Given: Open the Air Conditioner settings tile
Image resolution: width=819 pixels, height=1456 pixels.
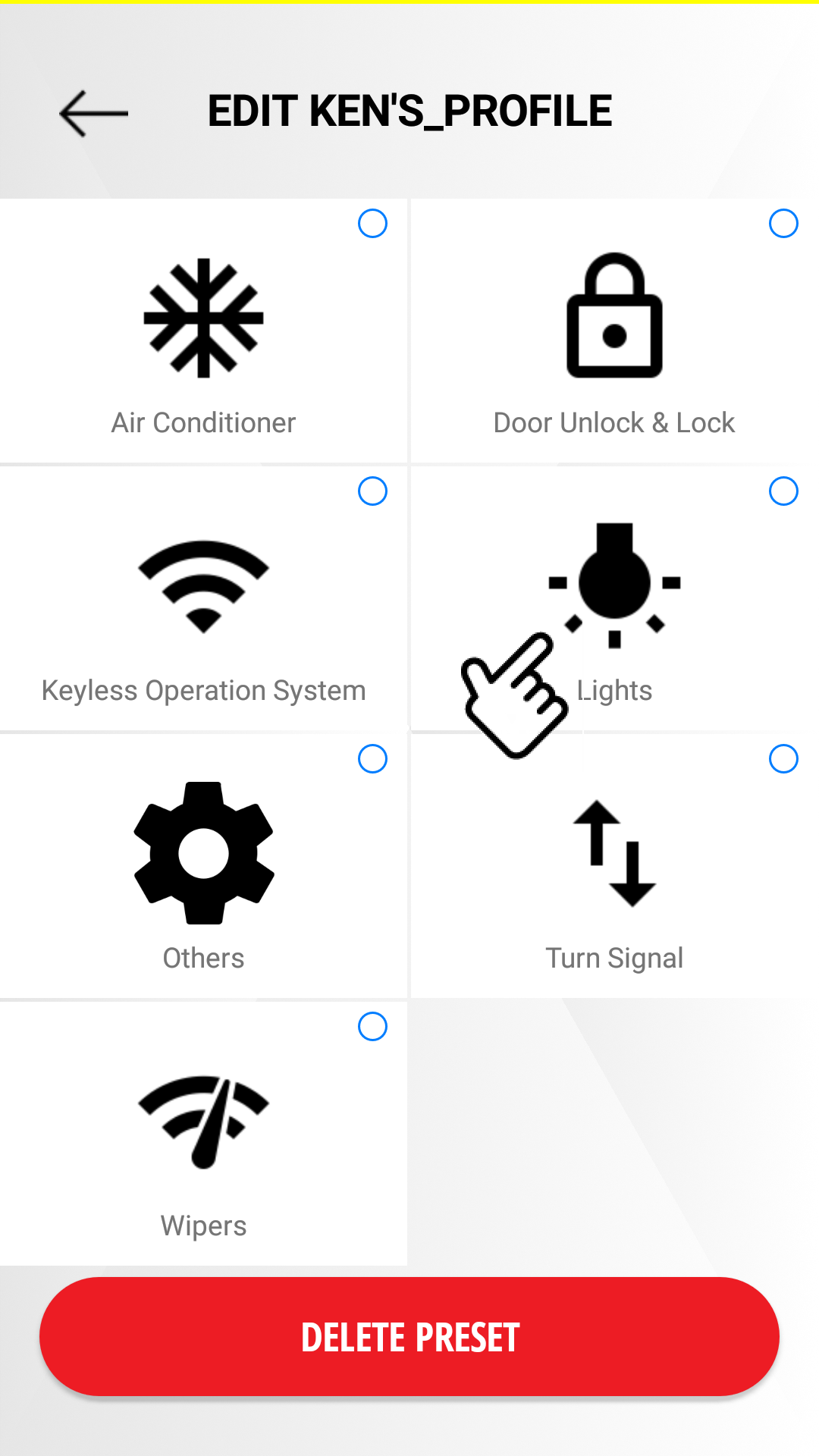Looking at the screenshot, I should click(203, 331).
